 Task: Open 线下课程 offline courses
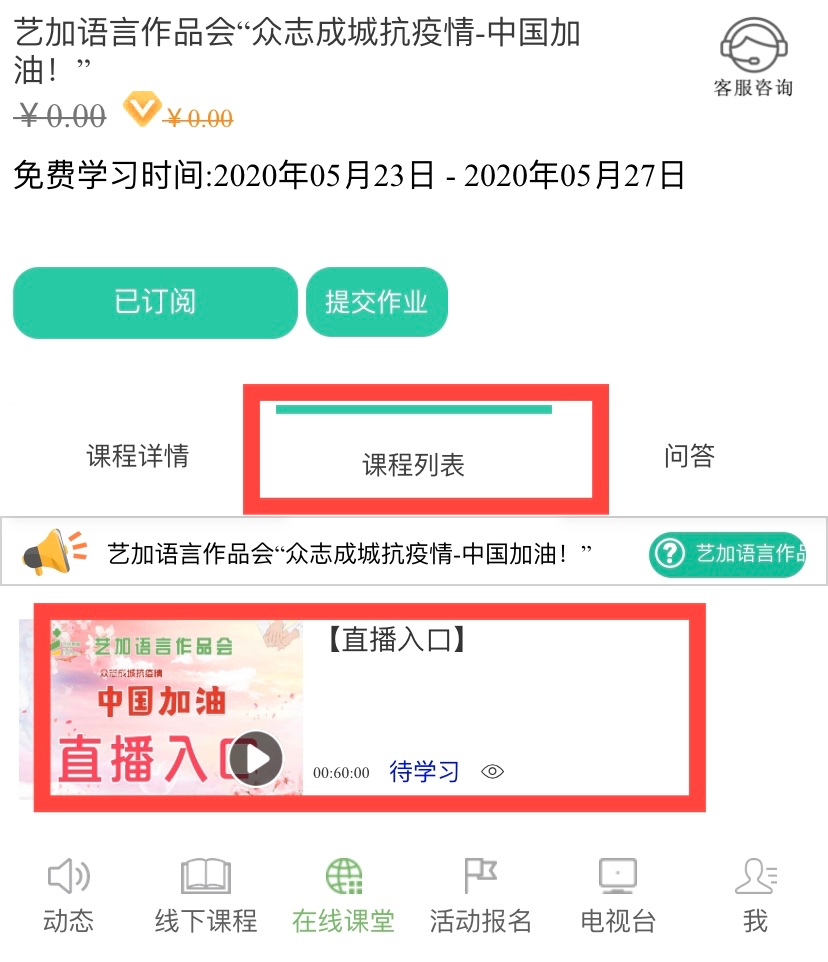pos(205,895)
